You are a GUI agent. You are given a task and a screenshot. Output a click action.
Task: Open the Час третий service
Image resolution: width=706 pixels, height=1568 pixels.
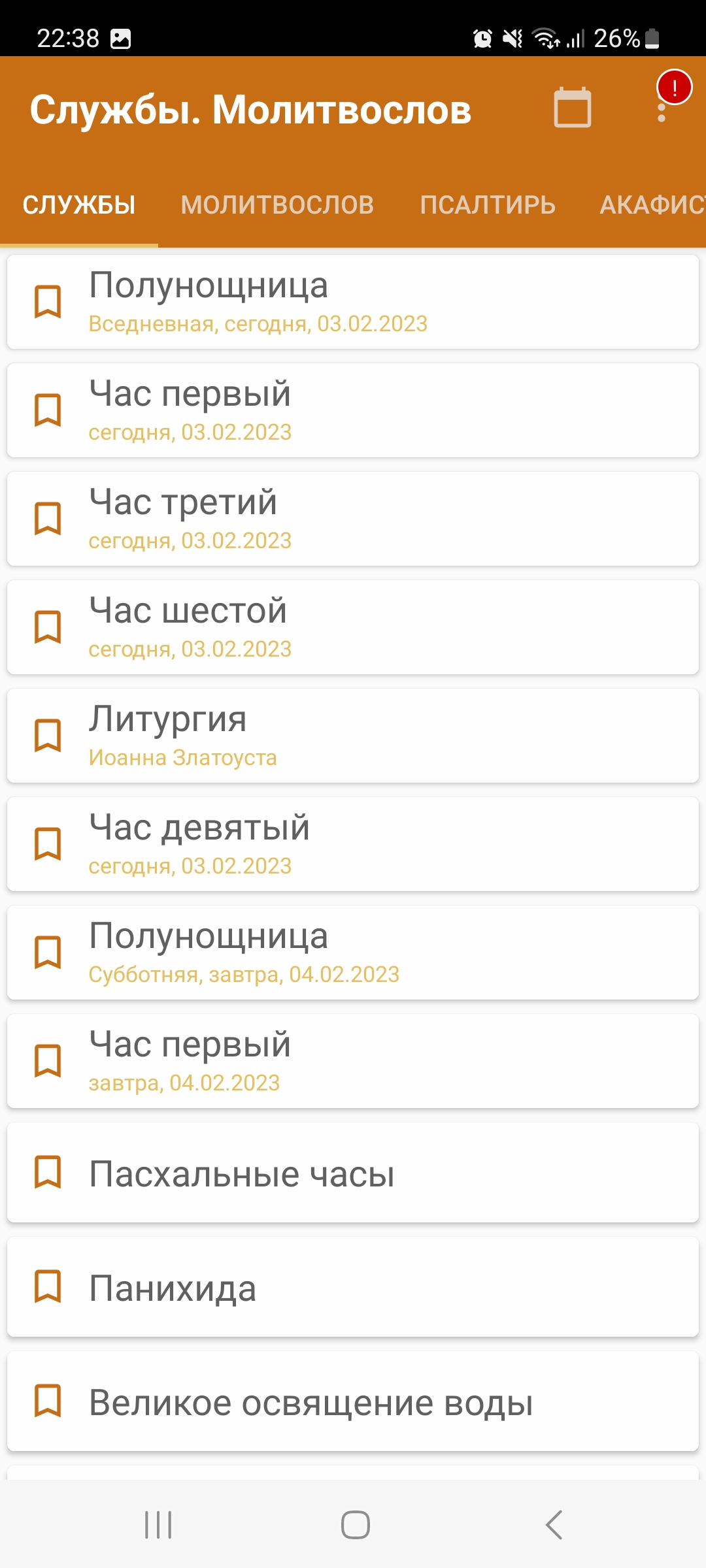point(353,519)
